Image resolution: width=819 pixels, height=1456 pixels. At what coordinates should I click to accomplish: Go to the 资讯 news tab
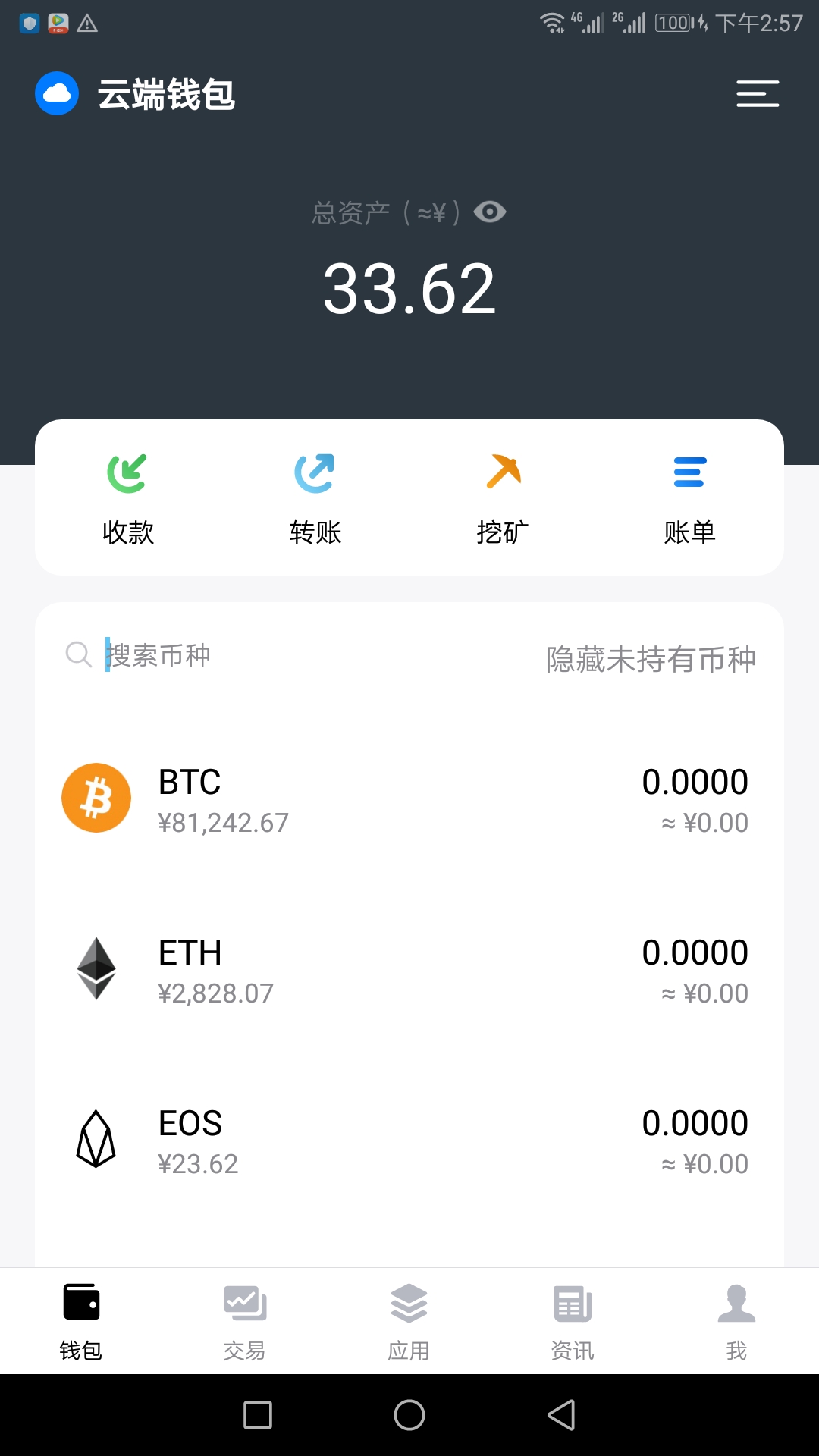point(573,1321)
